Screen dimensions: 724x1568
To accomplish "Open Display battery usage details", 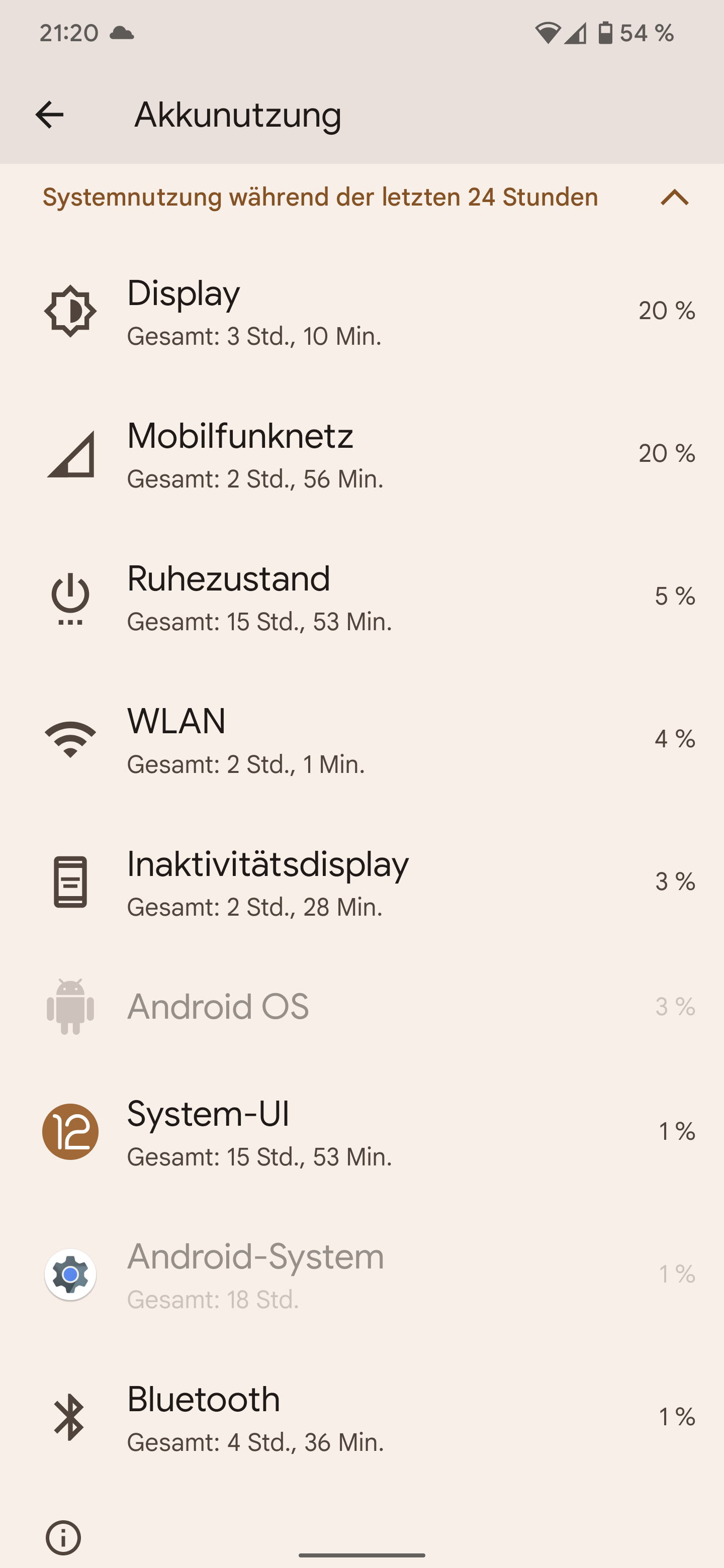I will pos(361,312).
